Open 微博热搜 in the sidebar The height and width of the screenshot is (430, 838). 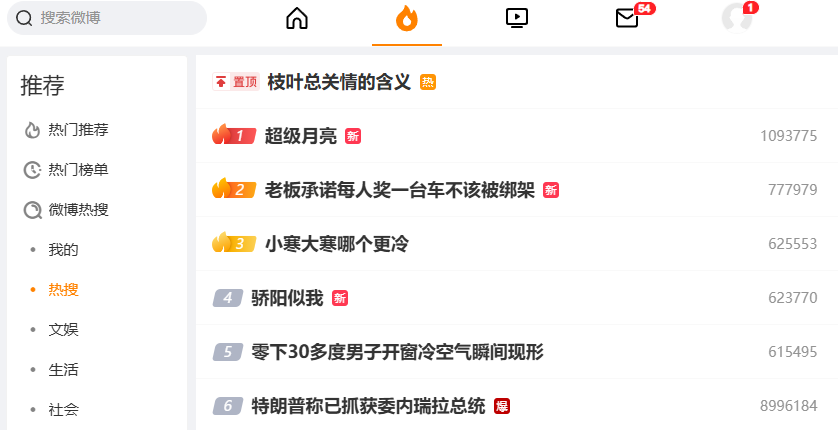78,210
